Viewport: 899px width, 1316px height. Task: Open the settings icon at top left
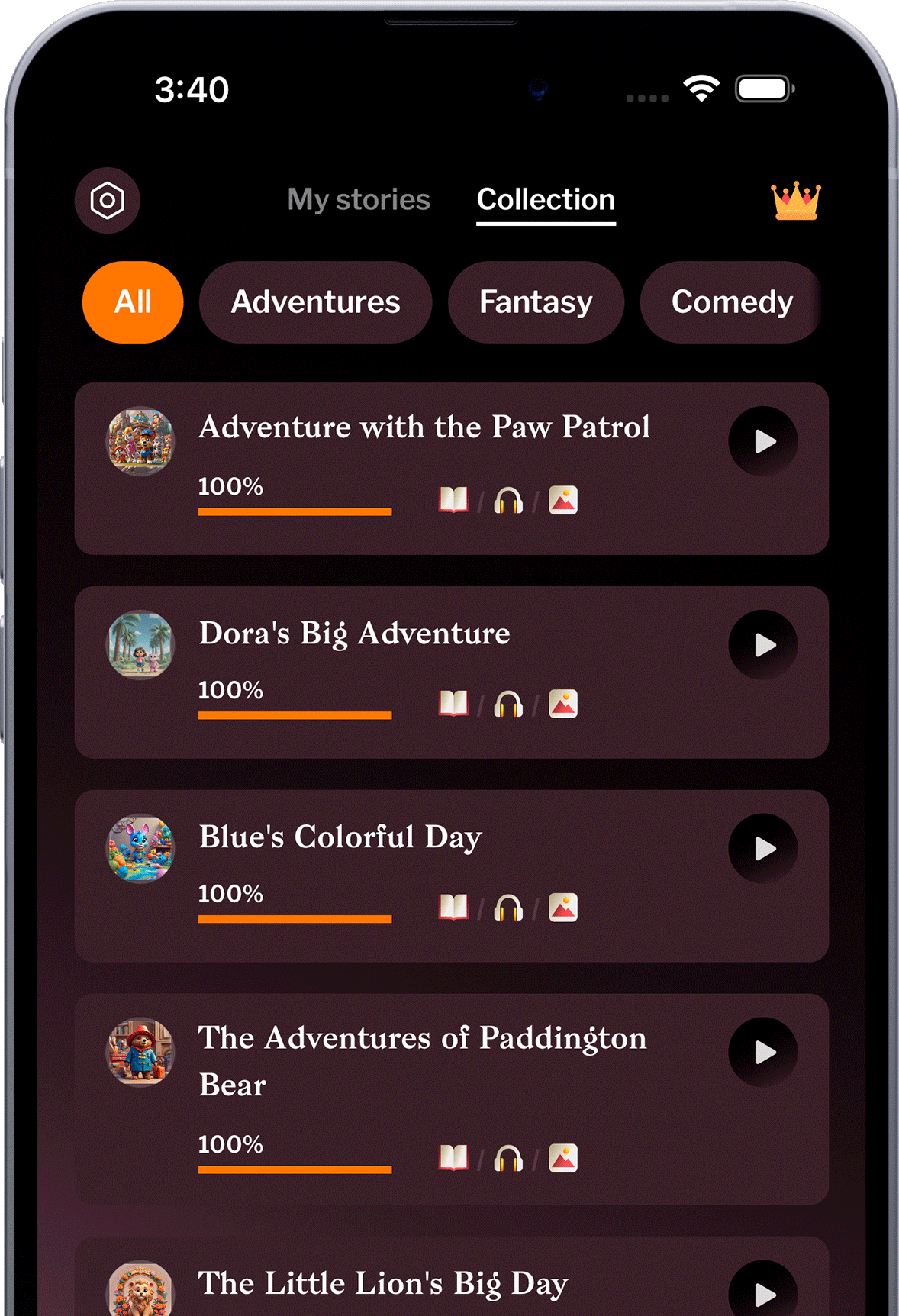[107, 200]
